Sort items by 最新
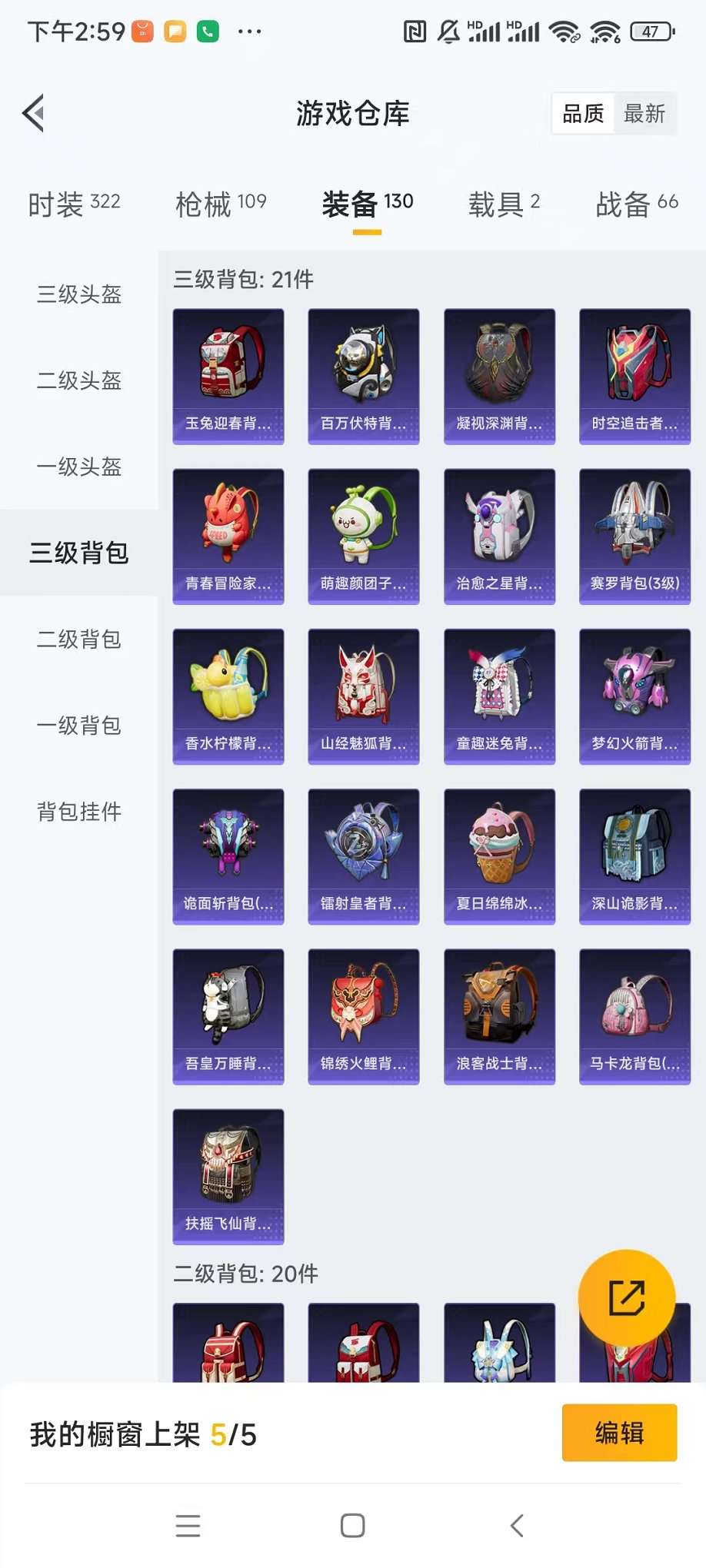The height and width of the screenshot is (1568, 706). 644,114
